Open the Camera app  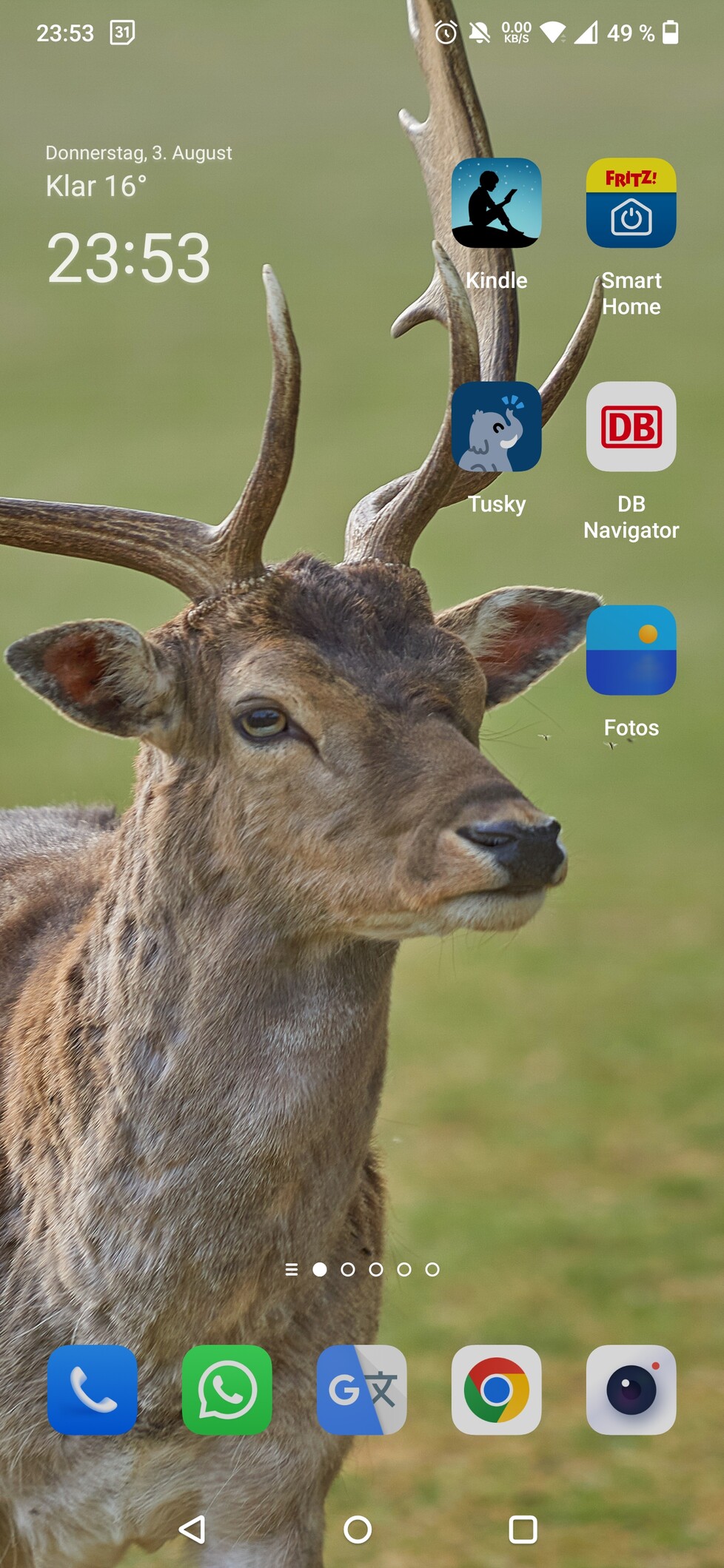pyautogui.click(x=631, y=1390)
